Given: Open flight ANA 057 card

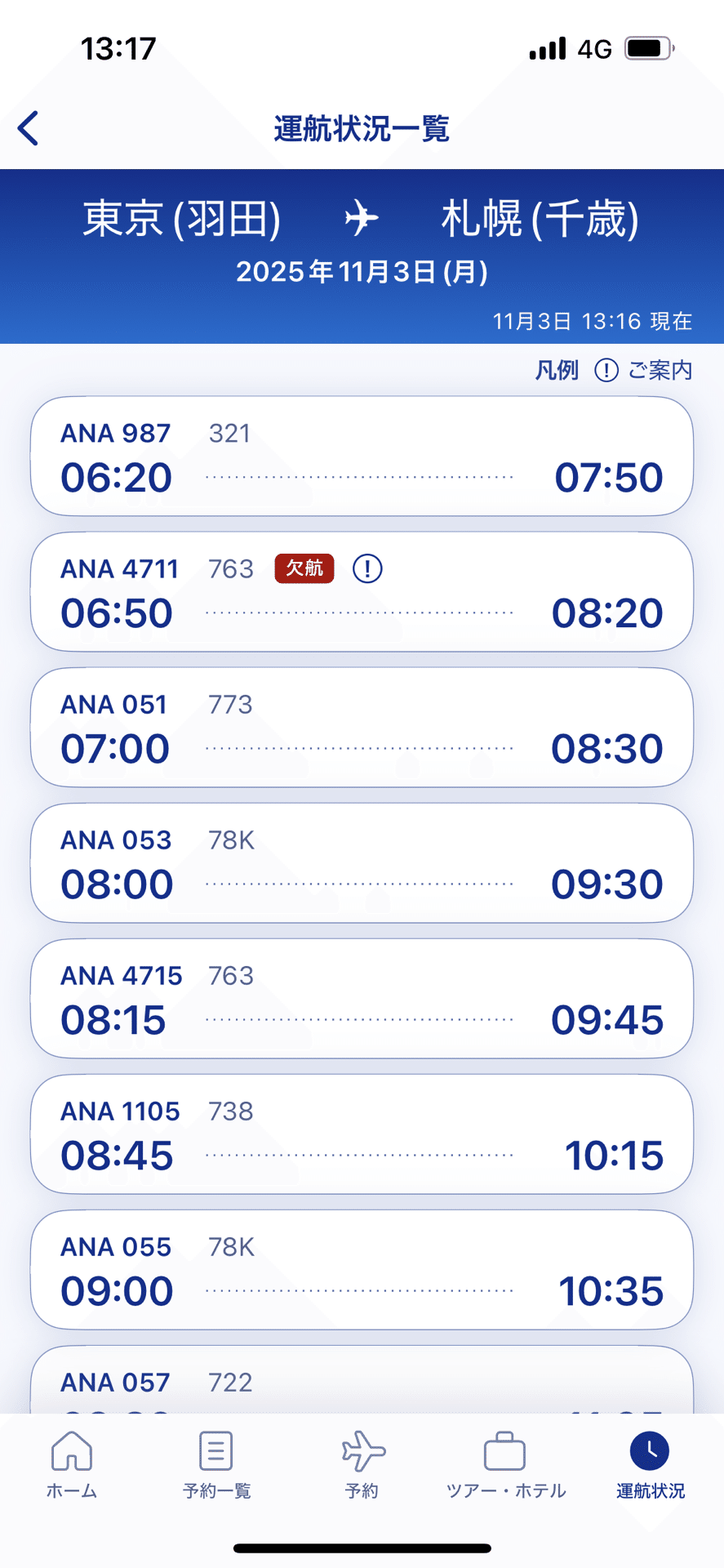Looking at the screenshot, I should point(362,1383).
